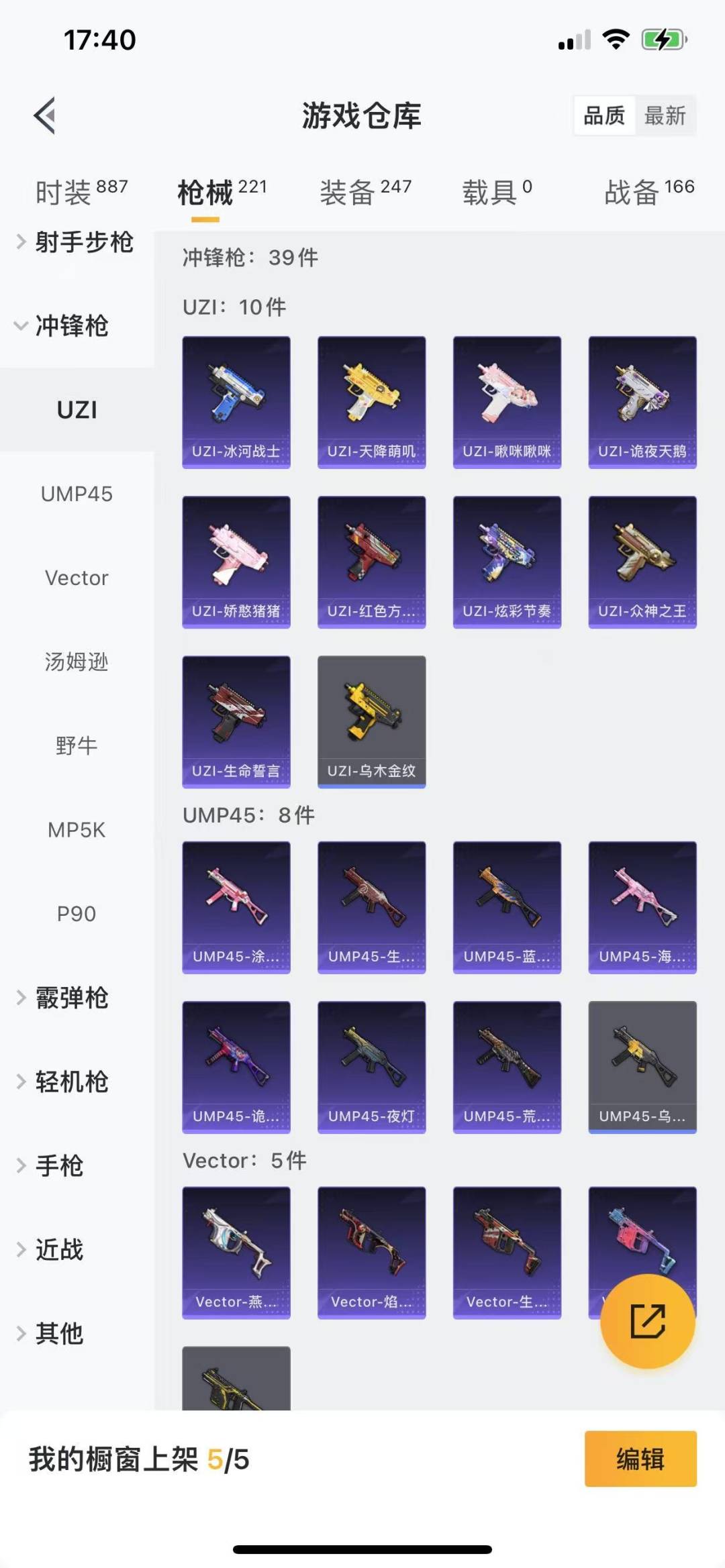This screenshot has width=725, height=1568.
Task: Tap the yellow floating share button
Action: 647,1321
